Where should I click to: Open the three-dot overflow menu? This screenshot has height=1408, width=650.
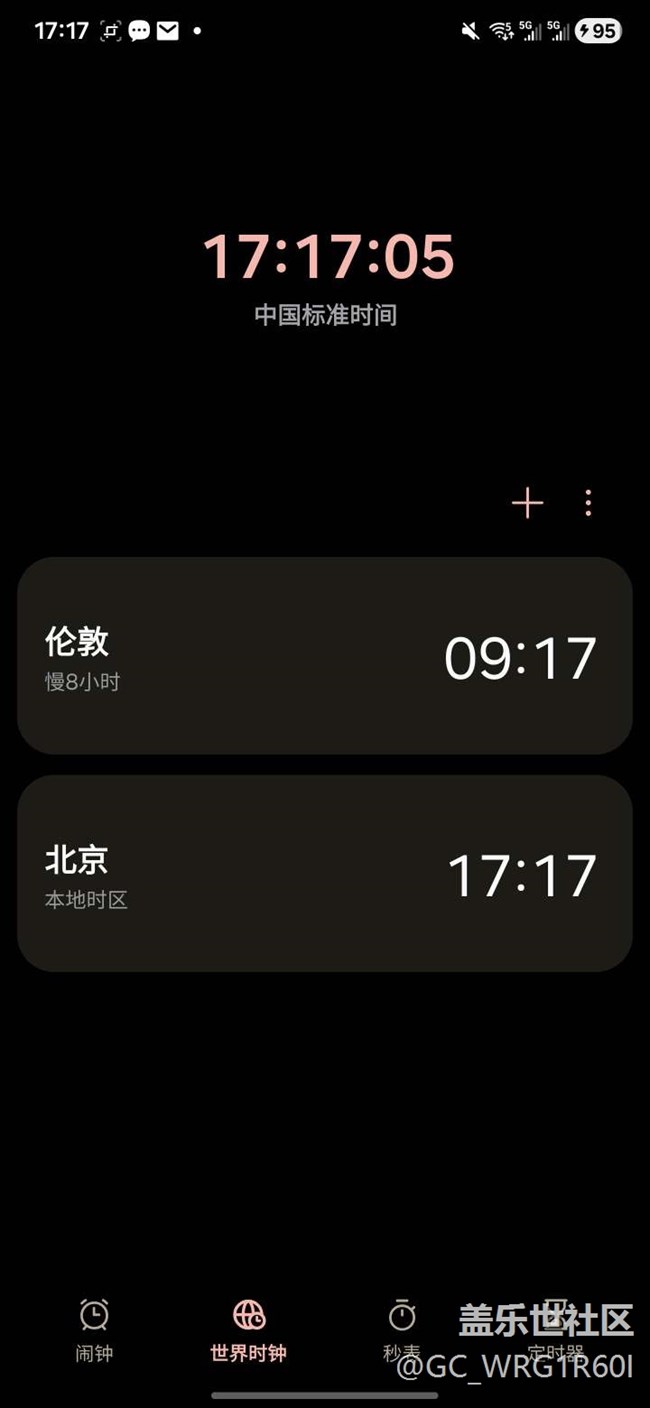click(x=588, y=503)
